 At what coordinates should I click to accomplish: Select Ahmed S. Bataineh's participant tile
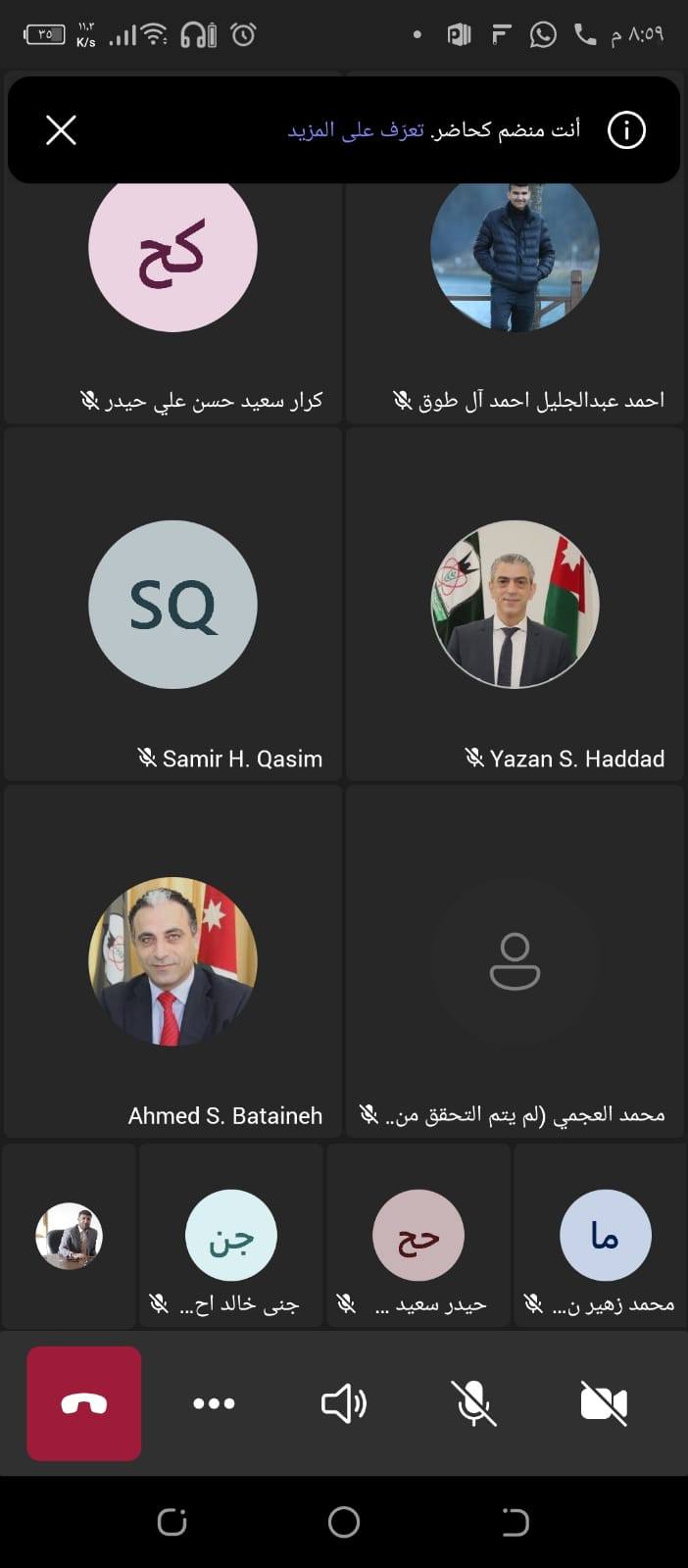point(173,960)
